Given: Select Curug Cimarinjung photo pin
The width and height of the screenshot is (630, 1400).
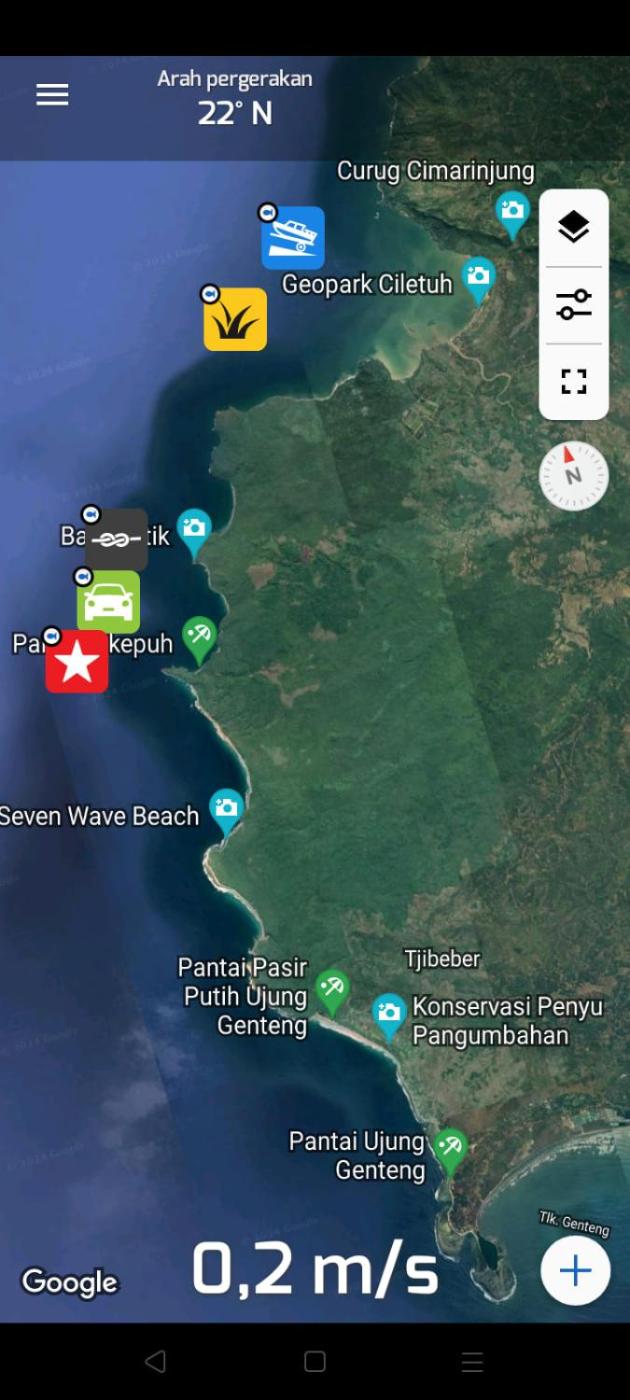Looking at the screenshot, I should [512, 212].
